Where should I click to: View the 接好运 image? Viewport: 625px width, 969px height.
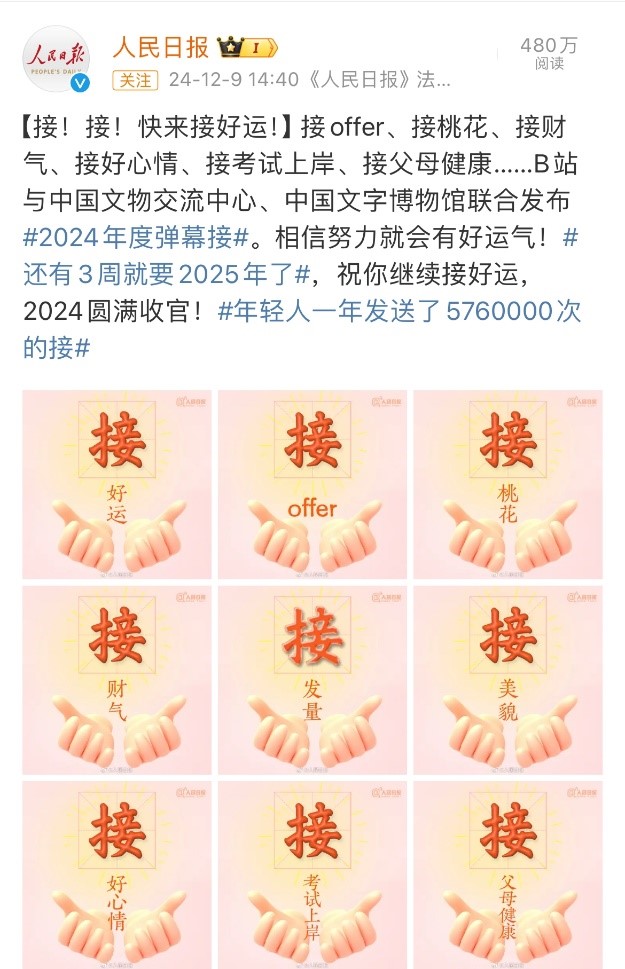(117, 484)
